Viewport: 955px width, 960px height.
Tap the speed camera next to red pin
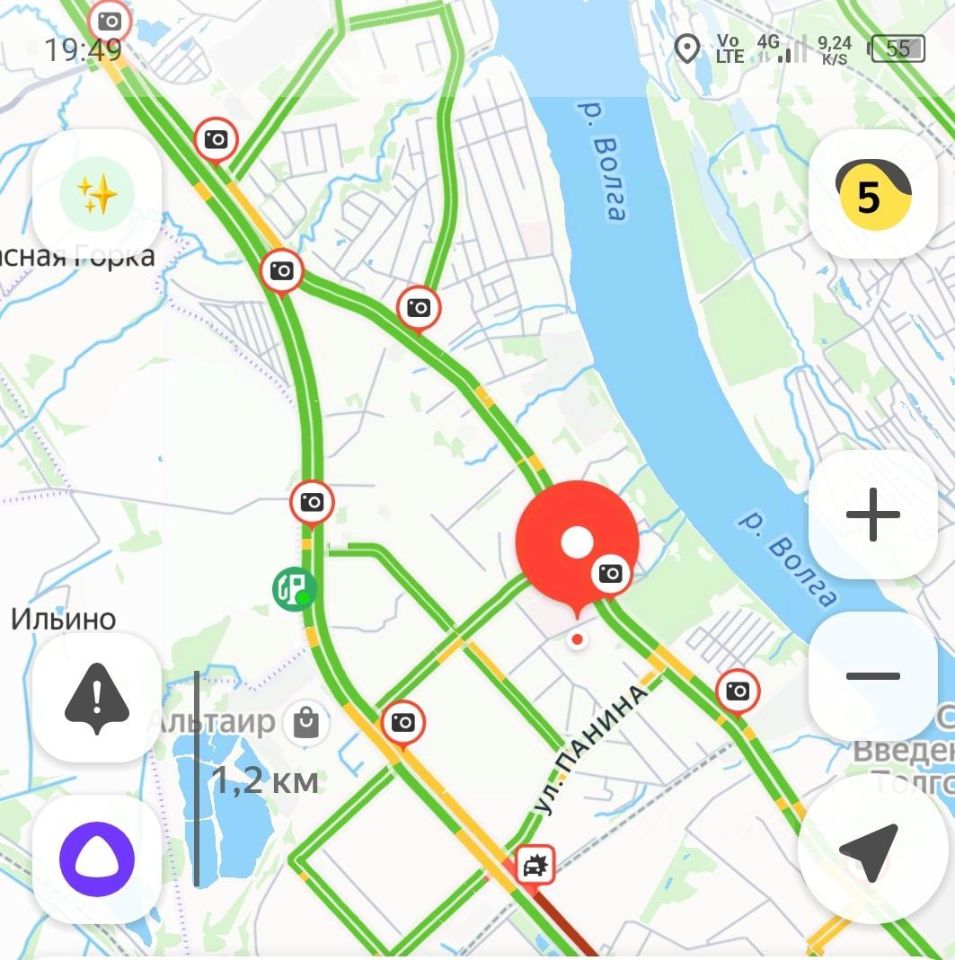point(610,574)
